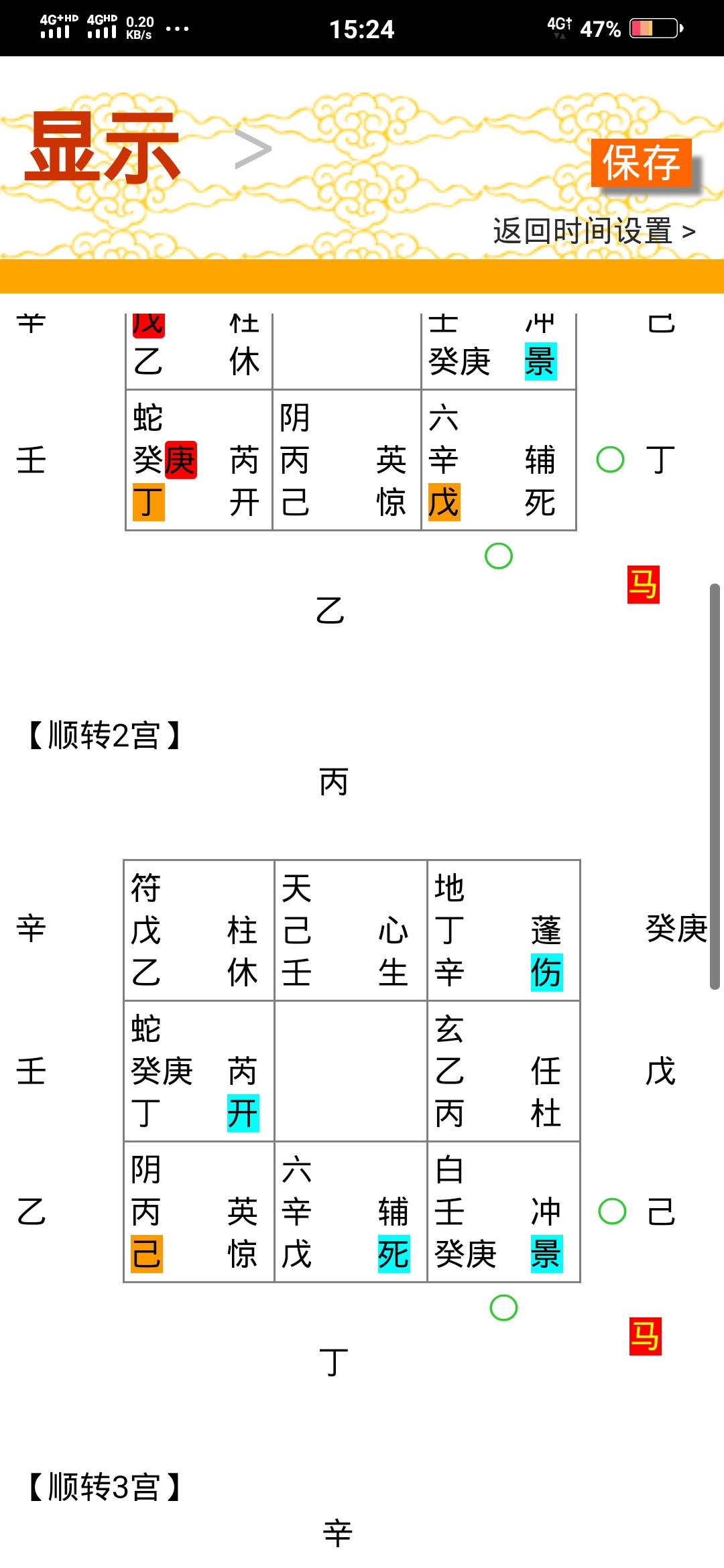Expand the 显示 display options arrow
The image size is (724, 1568).
pos(253,149)
